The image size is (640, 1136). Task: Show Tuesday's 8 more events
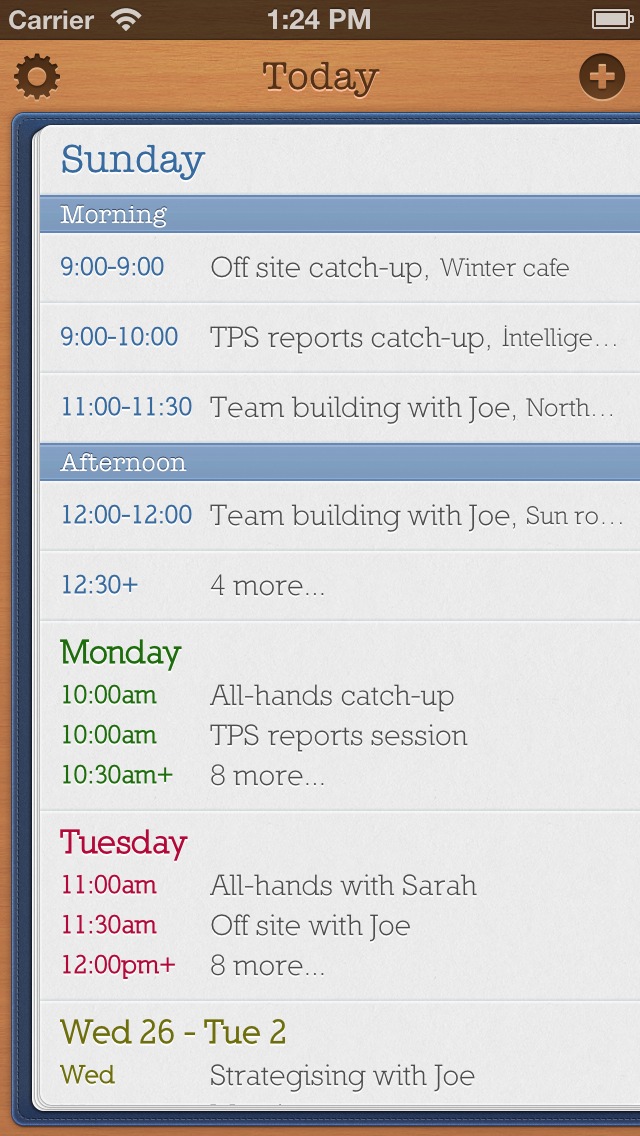coord(267,966)
